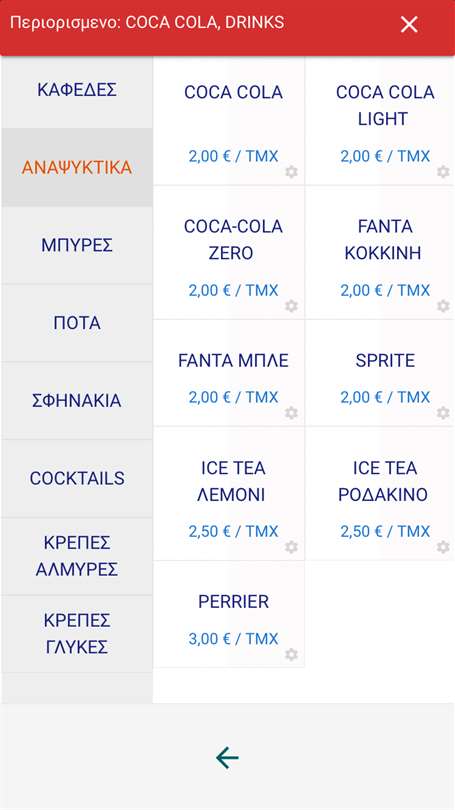Switch to the ΚΡΕΠΕΣ ΓΛΥΚΕΣ category

coord(77,634)
